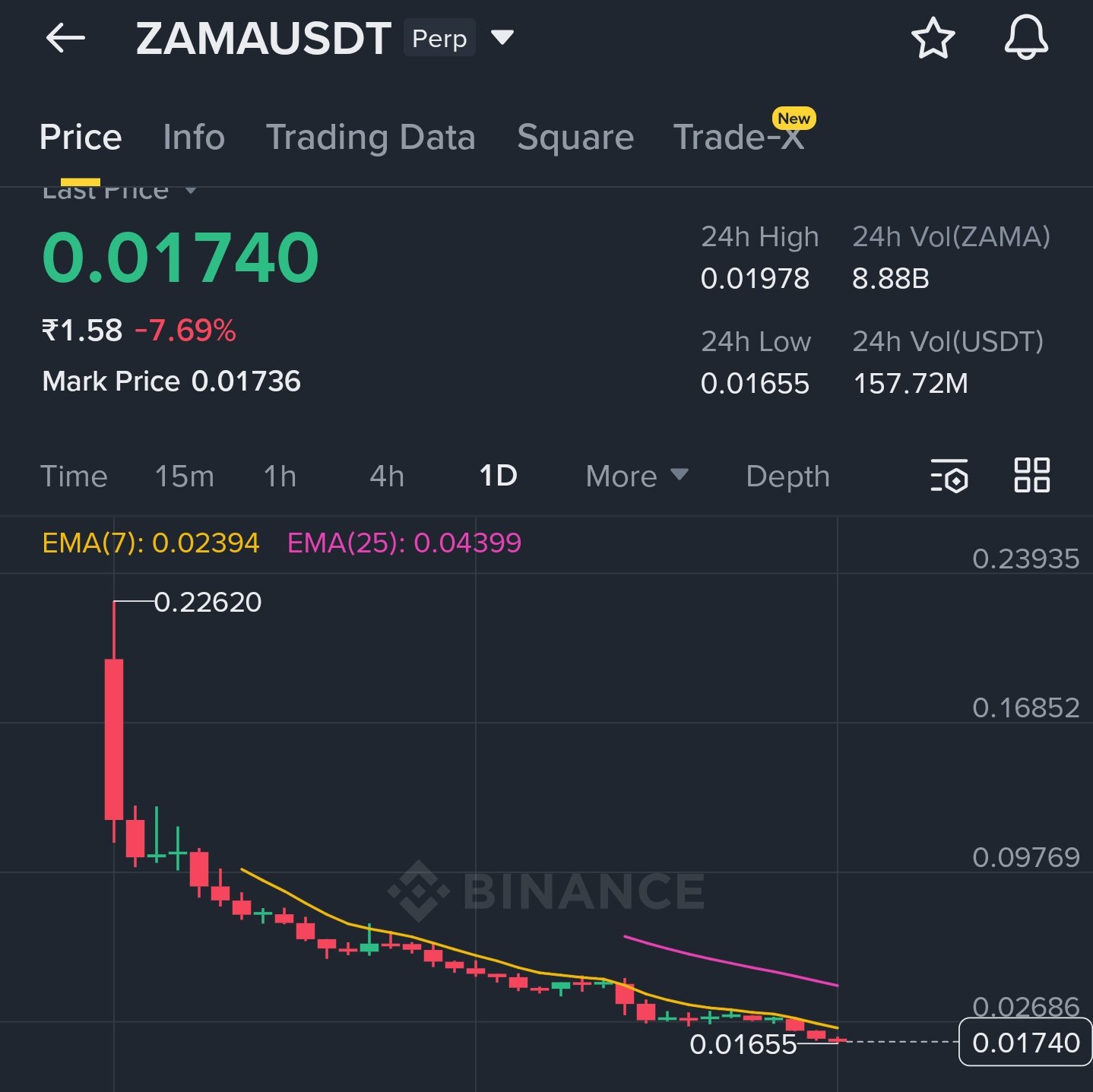Add ZAMAUSDT to favorites with star
The height and width of the screenshot is (1092, 1093).
tap(933, 38)
